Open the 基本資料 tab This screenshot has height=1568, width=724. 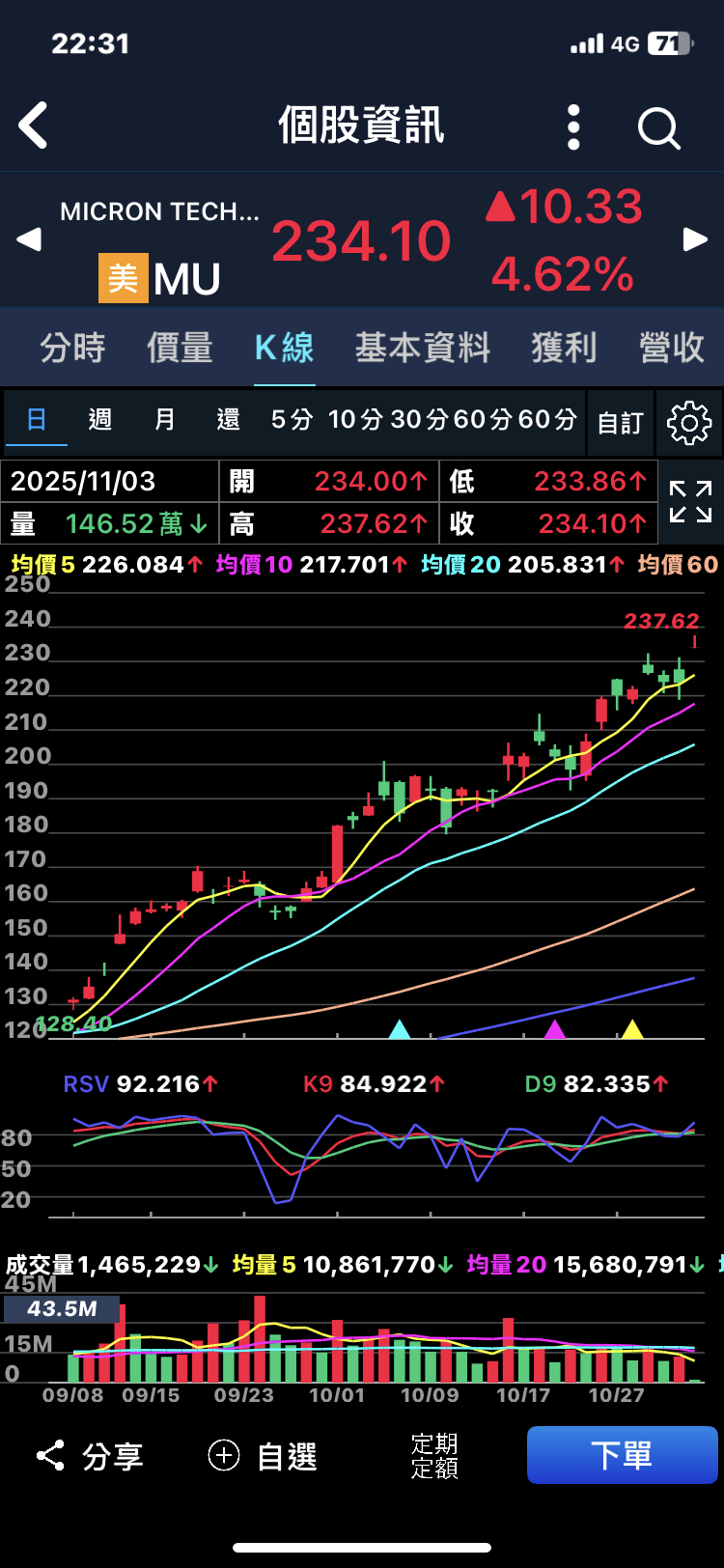(423, 348)
